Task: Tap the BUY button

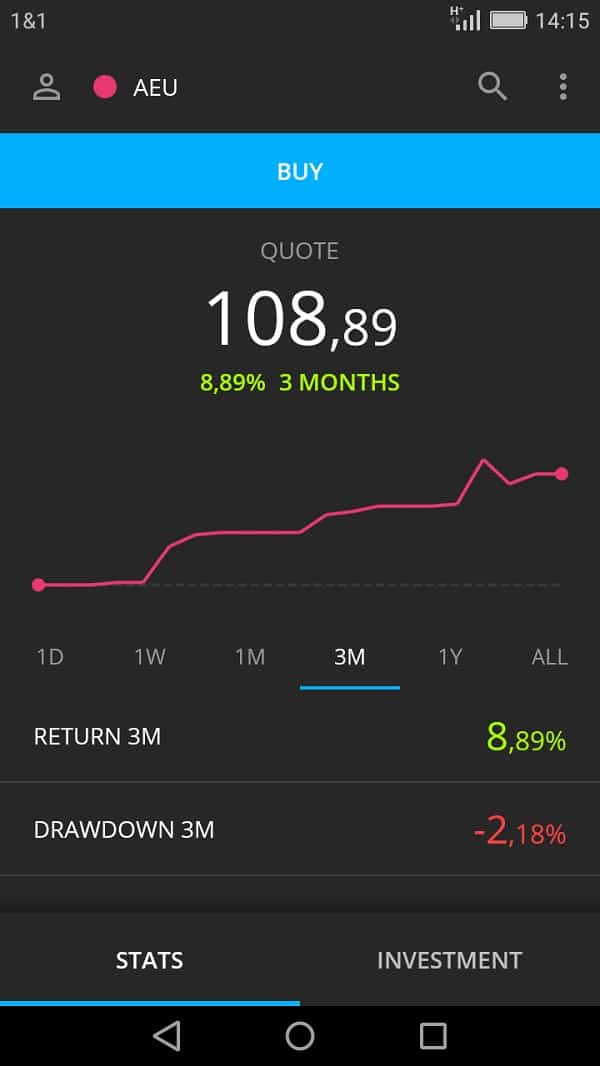Action: click(x=300, y=171)
